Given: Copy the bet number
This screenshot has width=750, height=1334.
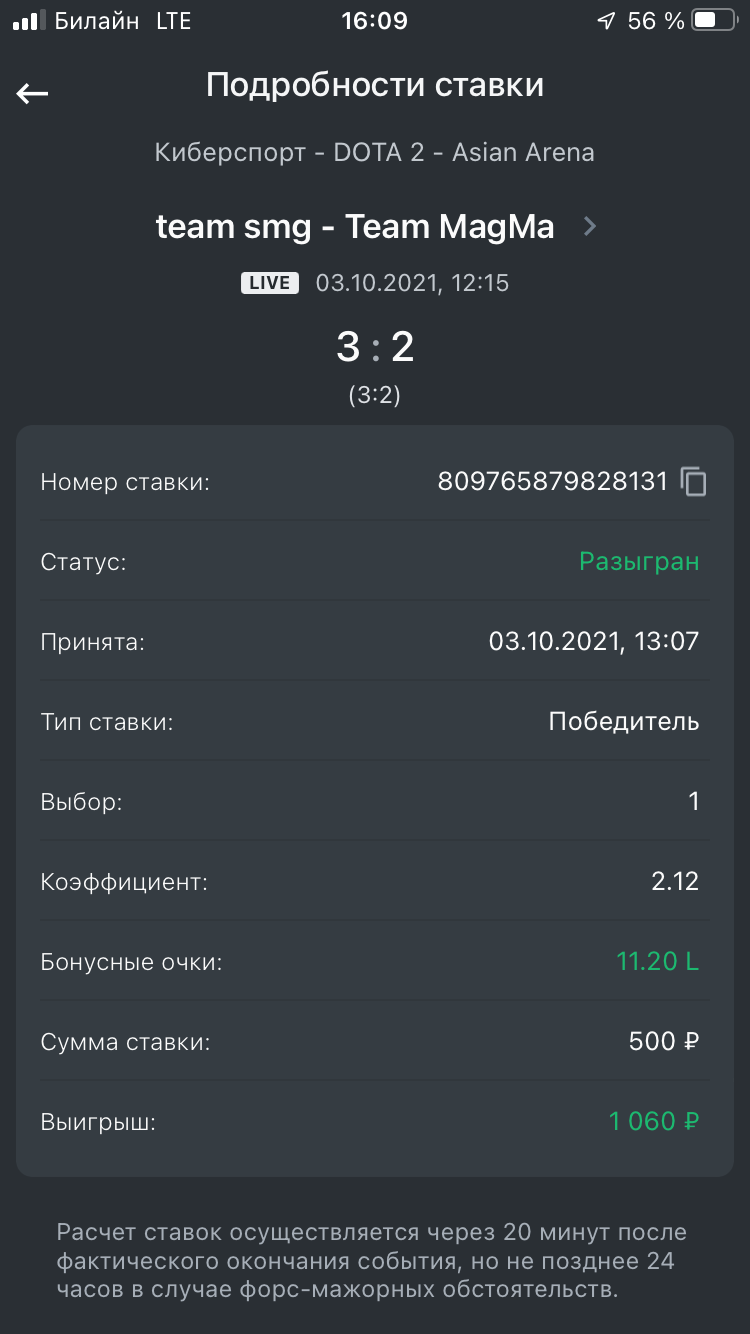Looking at the screenshot, I should tap(694, 482).
